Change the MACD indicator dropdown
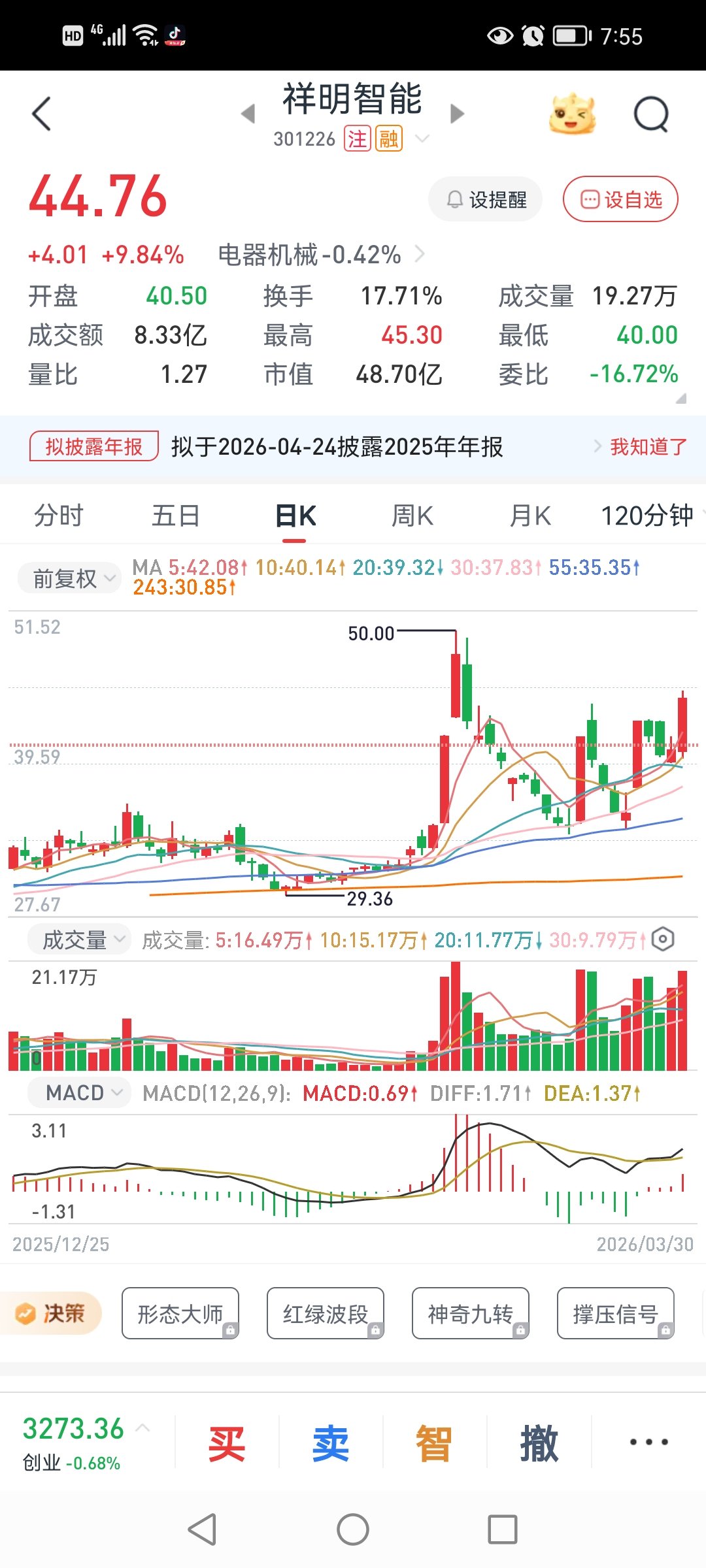This screenshot has height=1568, width=706. tap(80, 1093)
